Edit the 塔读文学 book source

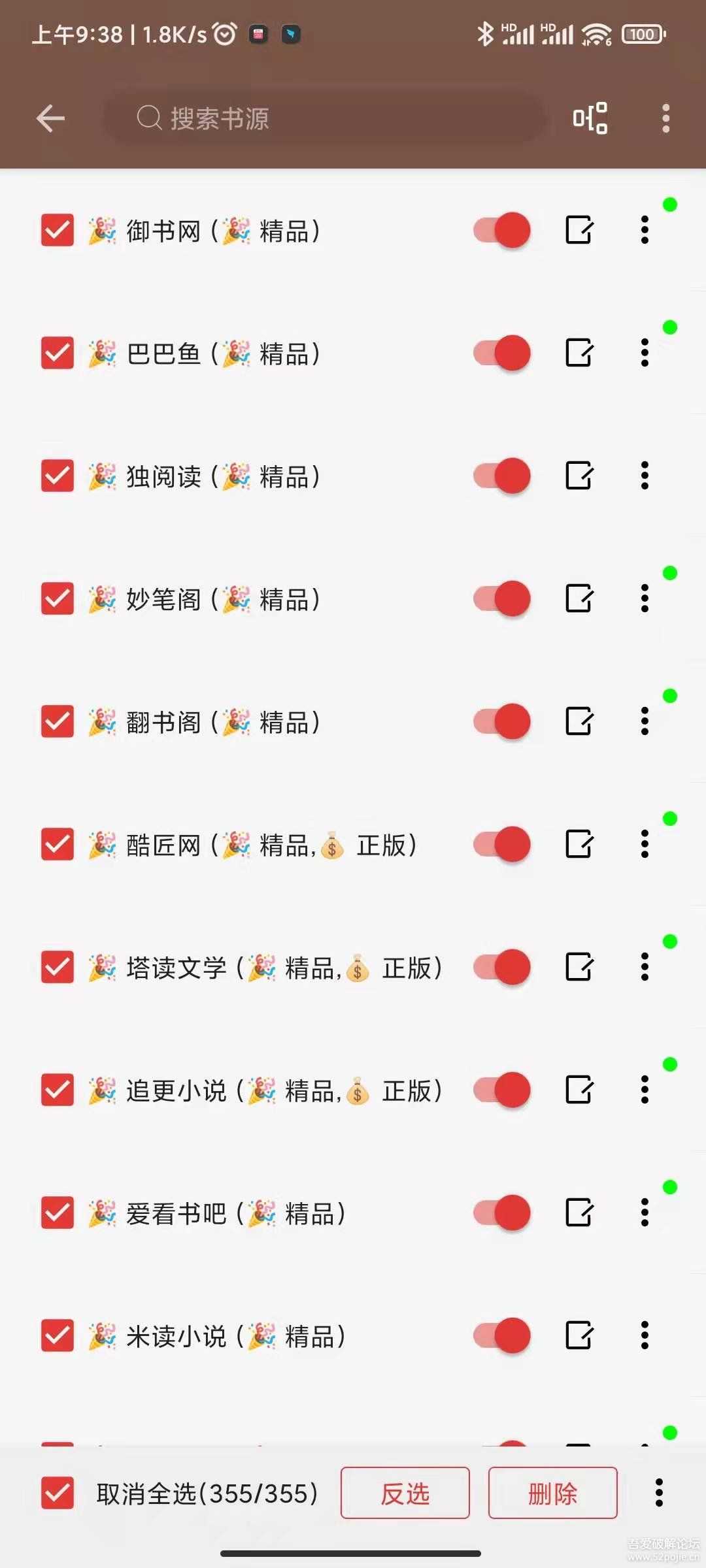point(579,967)
